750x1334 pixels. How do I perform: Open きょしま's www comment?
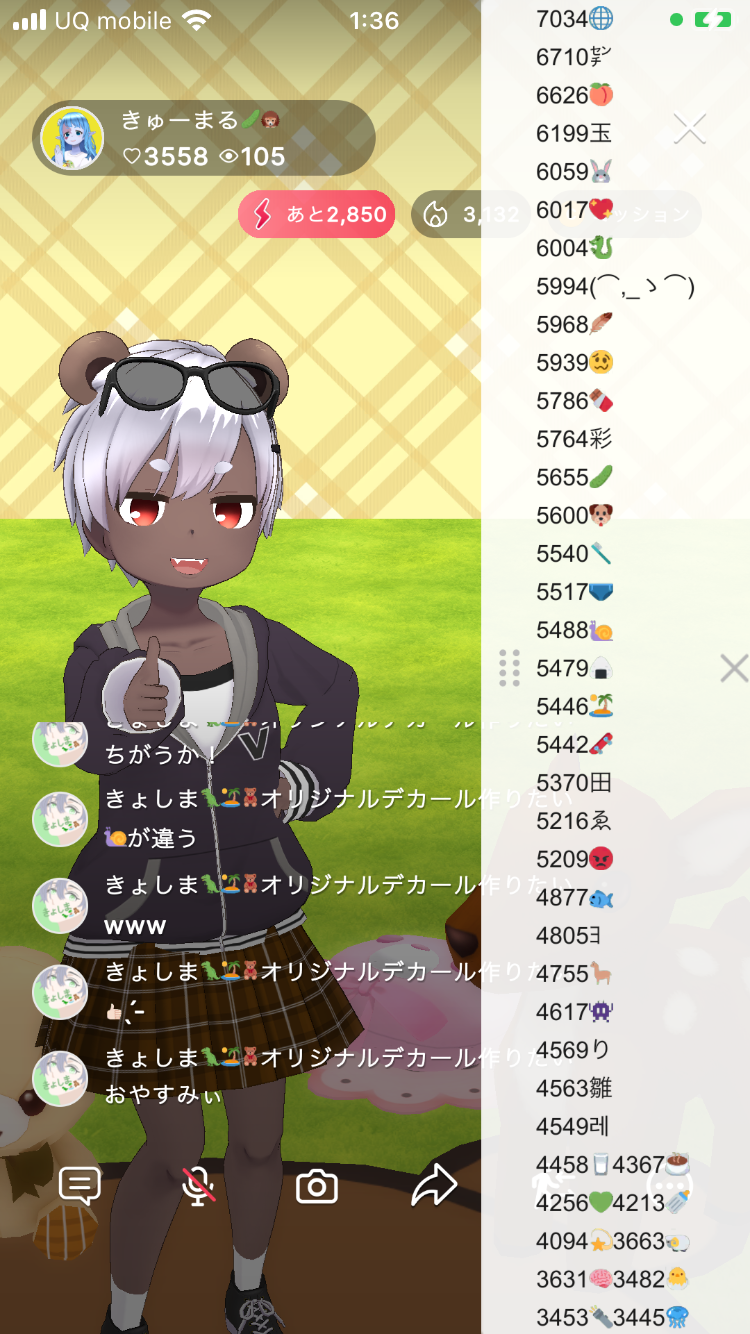[136, 926]
